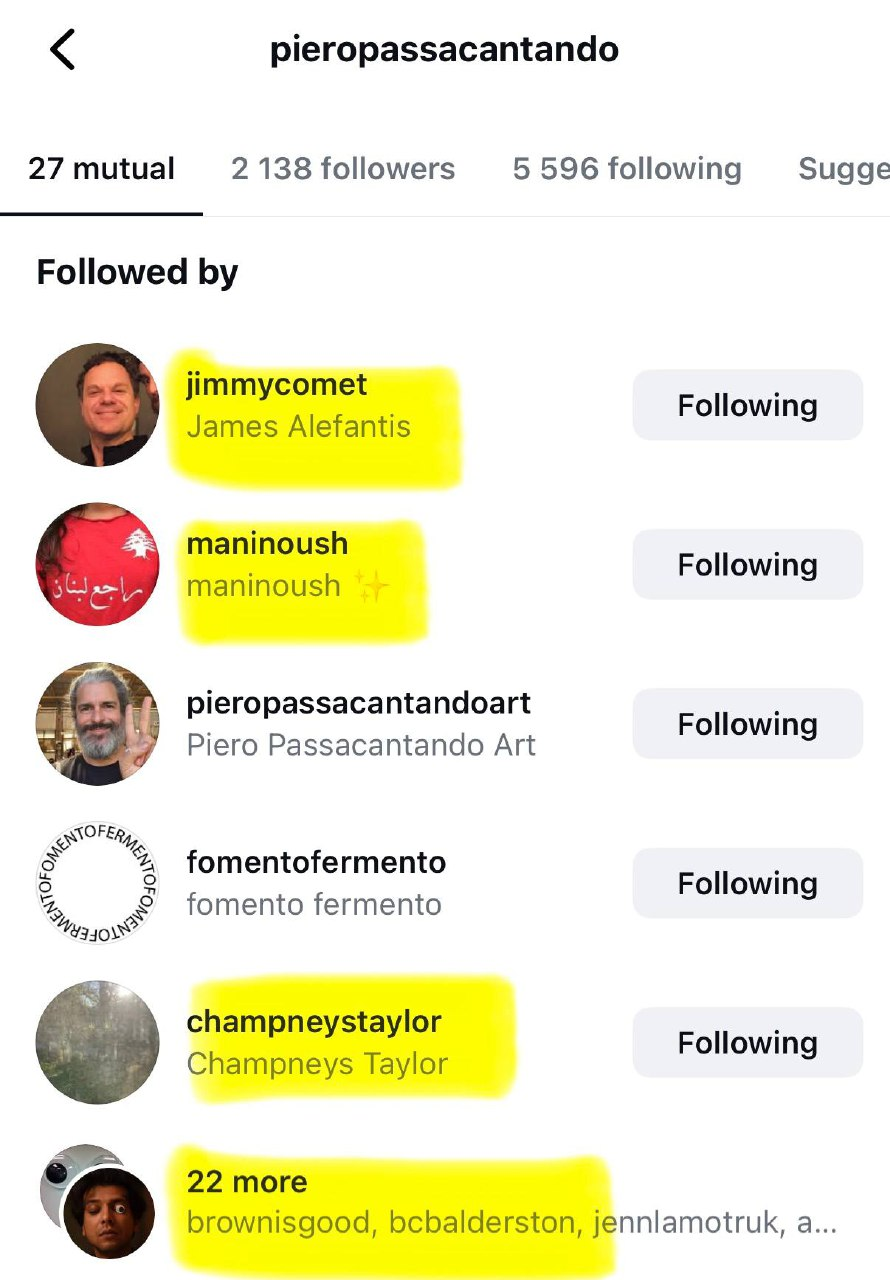Viewport: 890px width, 1280px height.
Task: Open champneystaylor's profile
Action: 313,1022
